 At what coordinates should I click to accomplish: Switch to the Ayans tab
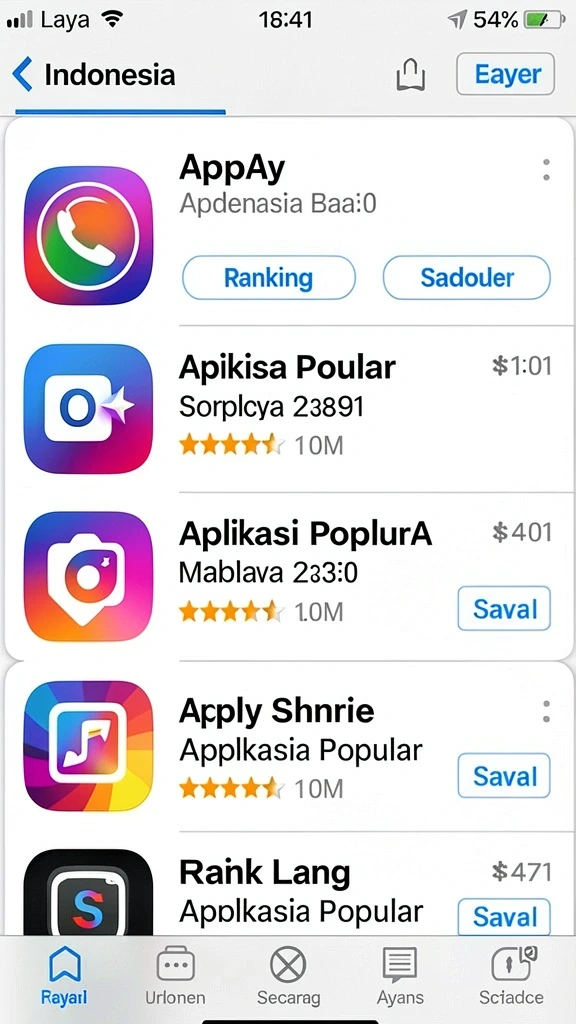[400, 976]
